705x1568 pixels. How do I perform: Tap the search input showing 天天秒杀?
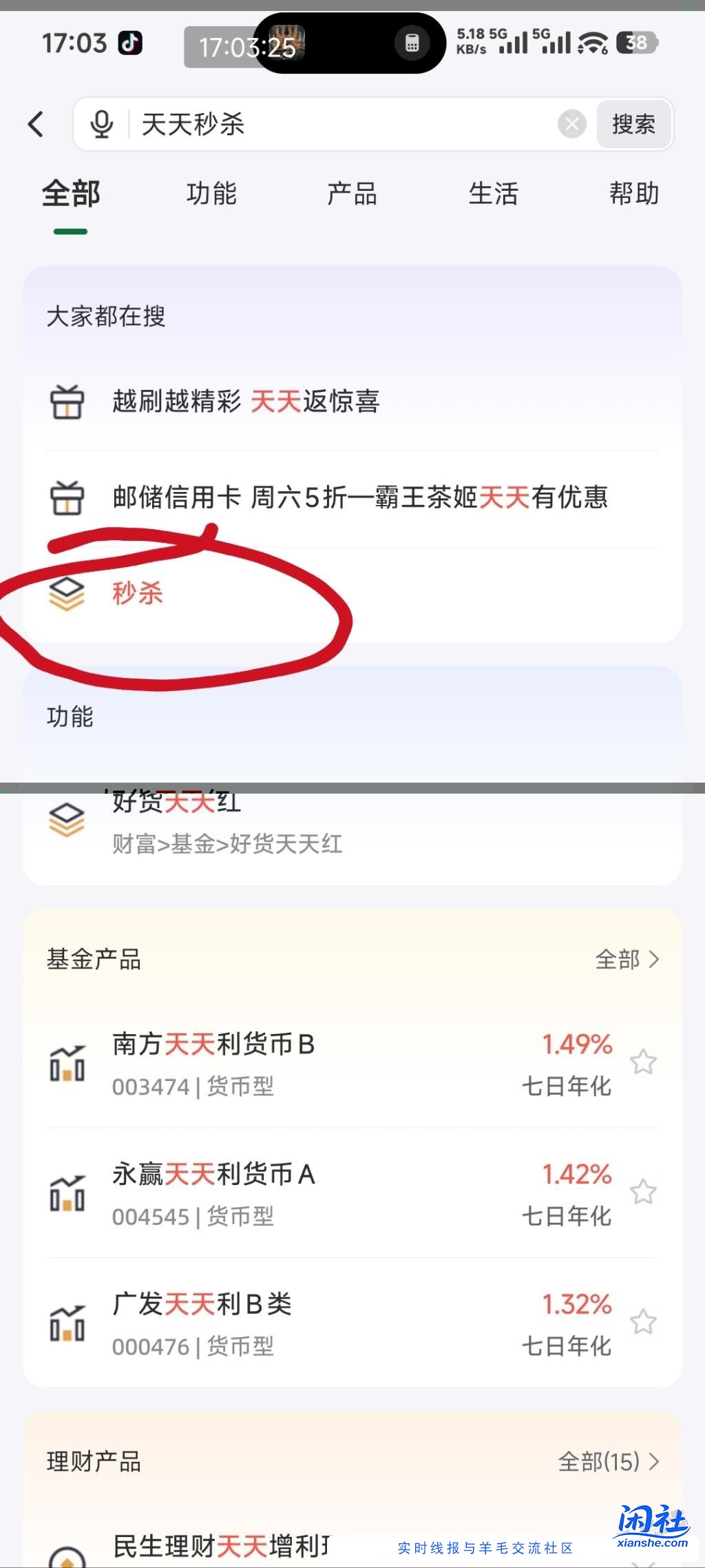[275, 125]
